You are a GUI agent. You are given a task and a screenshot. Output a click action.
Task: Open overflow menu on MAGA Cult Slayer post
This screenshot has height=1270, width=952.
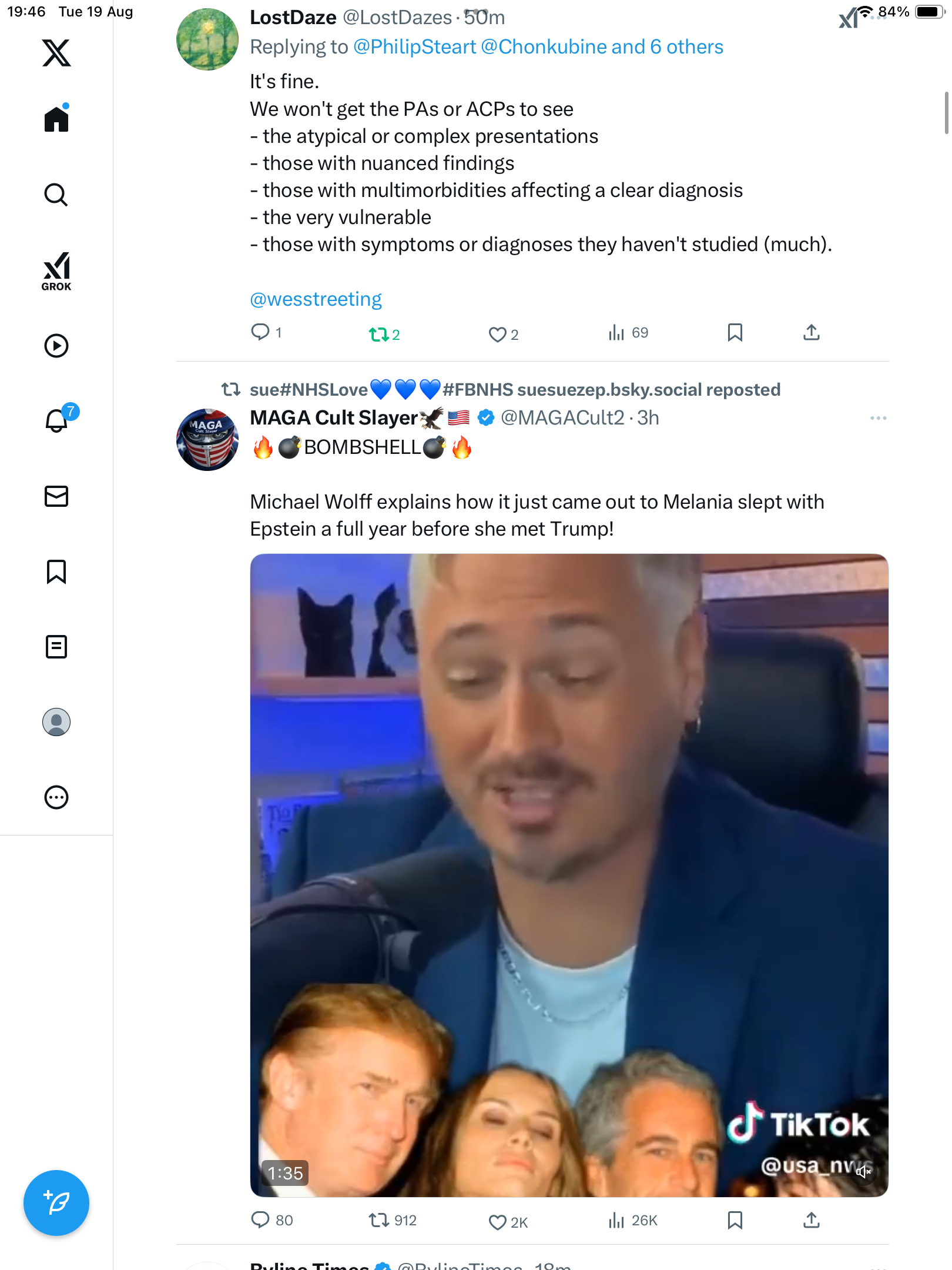(x=878, y=418)
